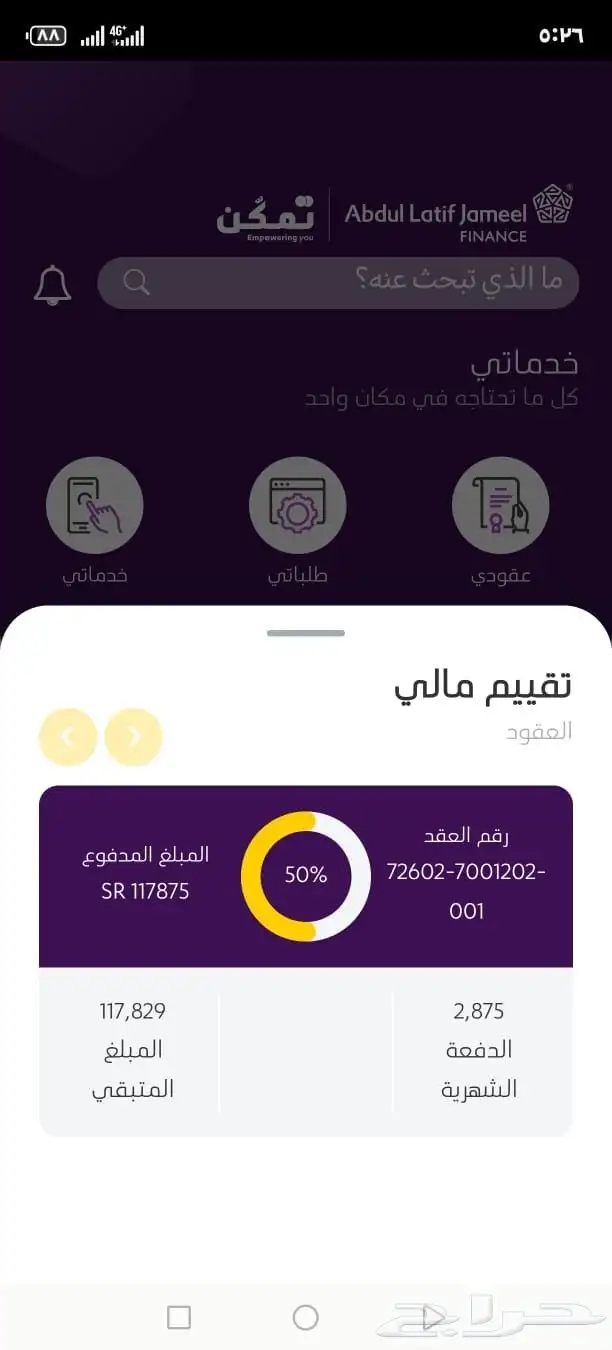
Task: Go to the home screen
Action: click(x=306, y=1317)
